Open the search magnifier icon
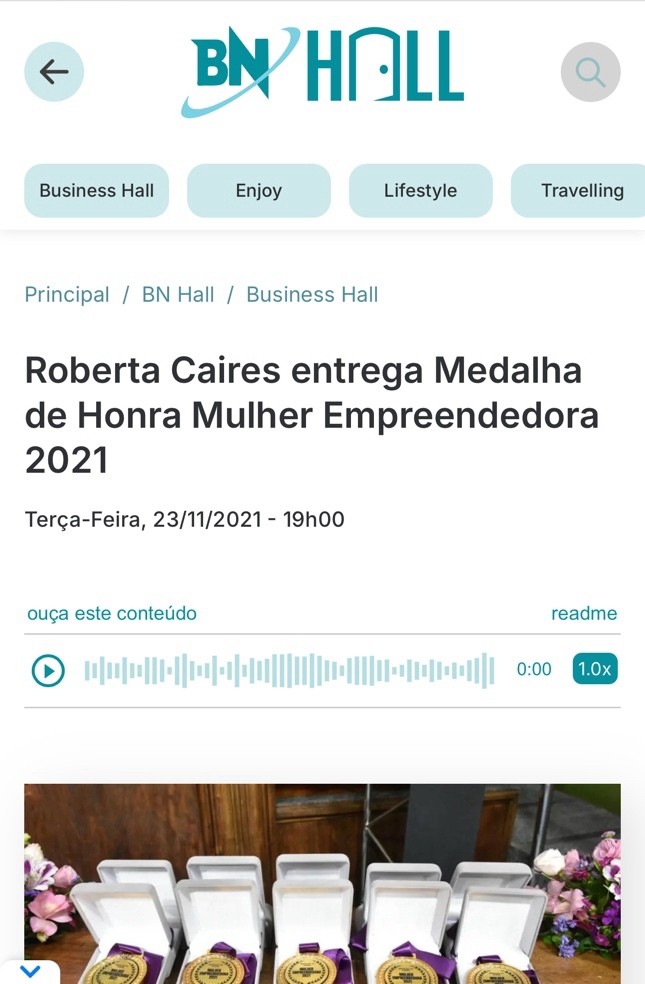This screenshot has height=984, width=645. tap(590, 72)
